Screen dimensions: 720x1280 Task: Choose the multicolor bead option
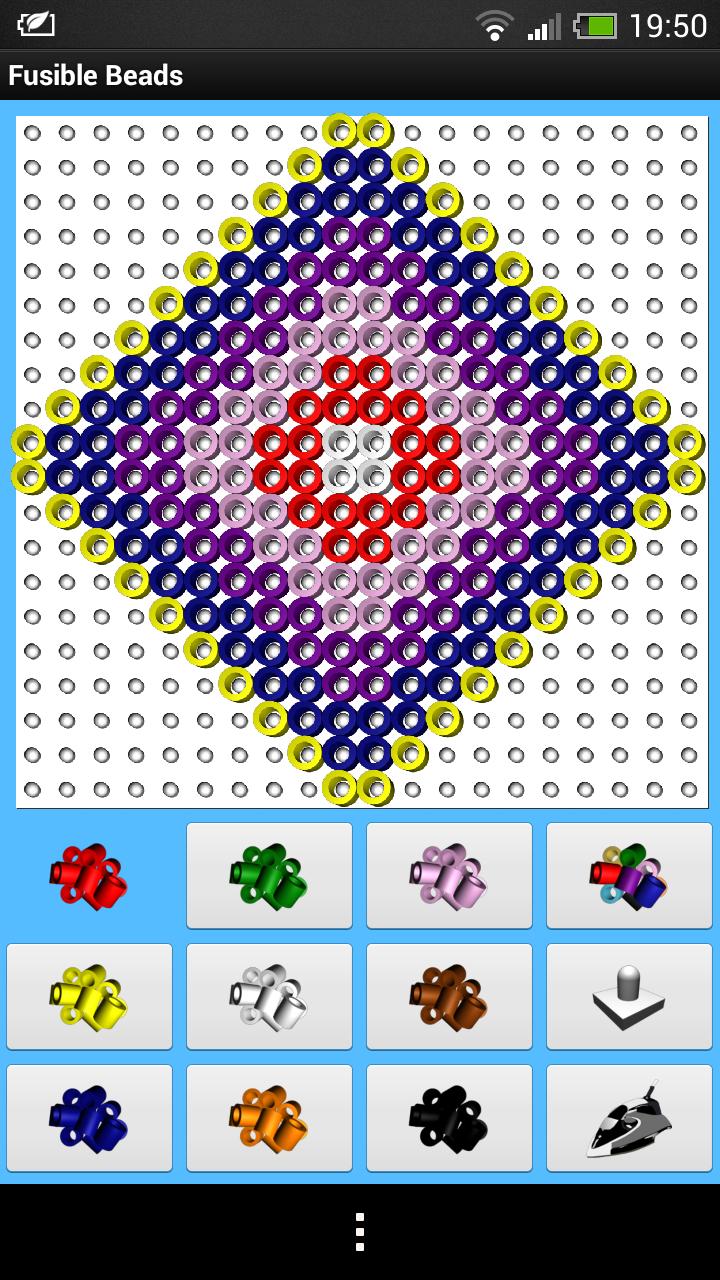point(629,875)
